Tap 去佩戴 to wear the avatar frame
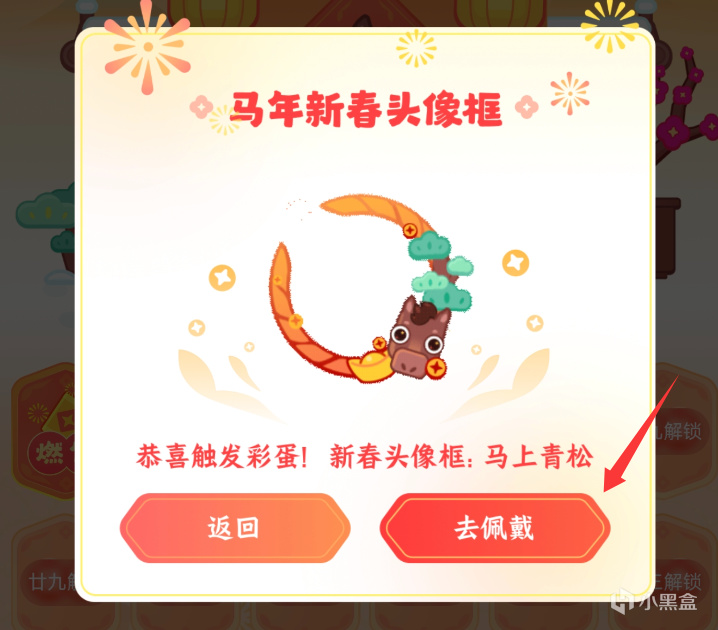 pyautogui.click(x=495, y=527)
